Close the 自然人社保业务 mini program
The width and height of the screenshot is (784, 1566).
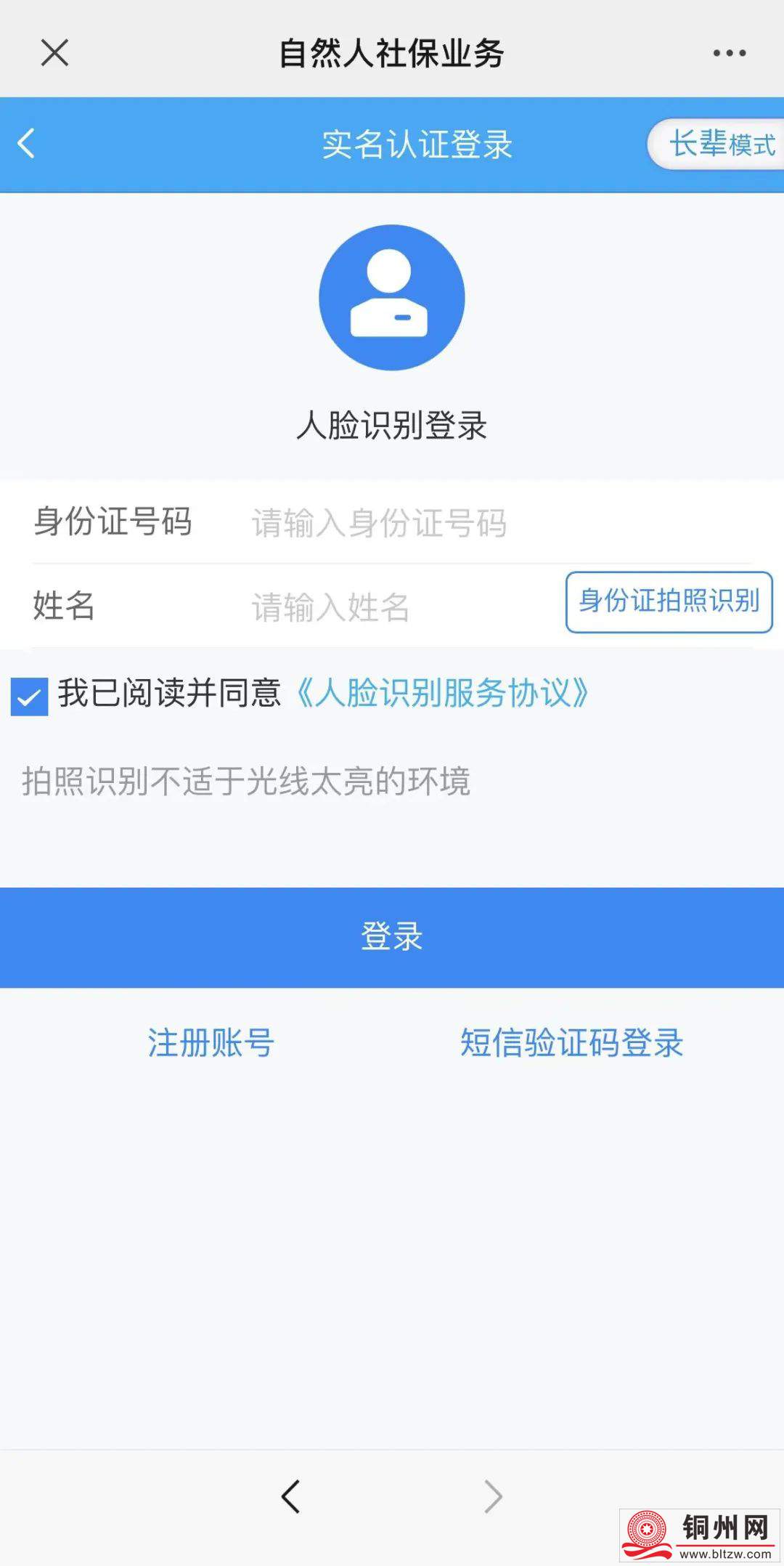(x=54, y=53)
